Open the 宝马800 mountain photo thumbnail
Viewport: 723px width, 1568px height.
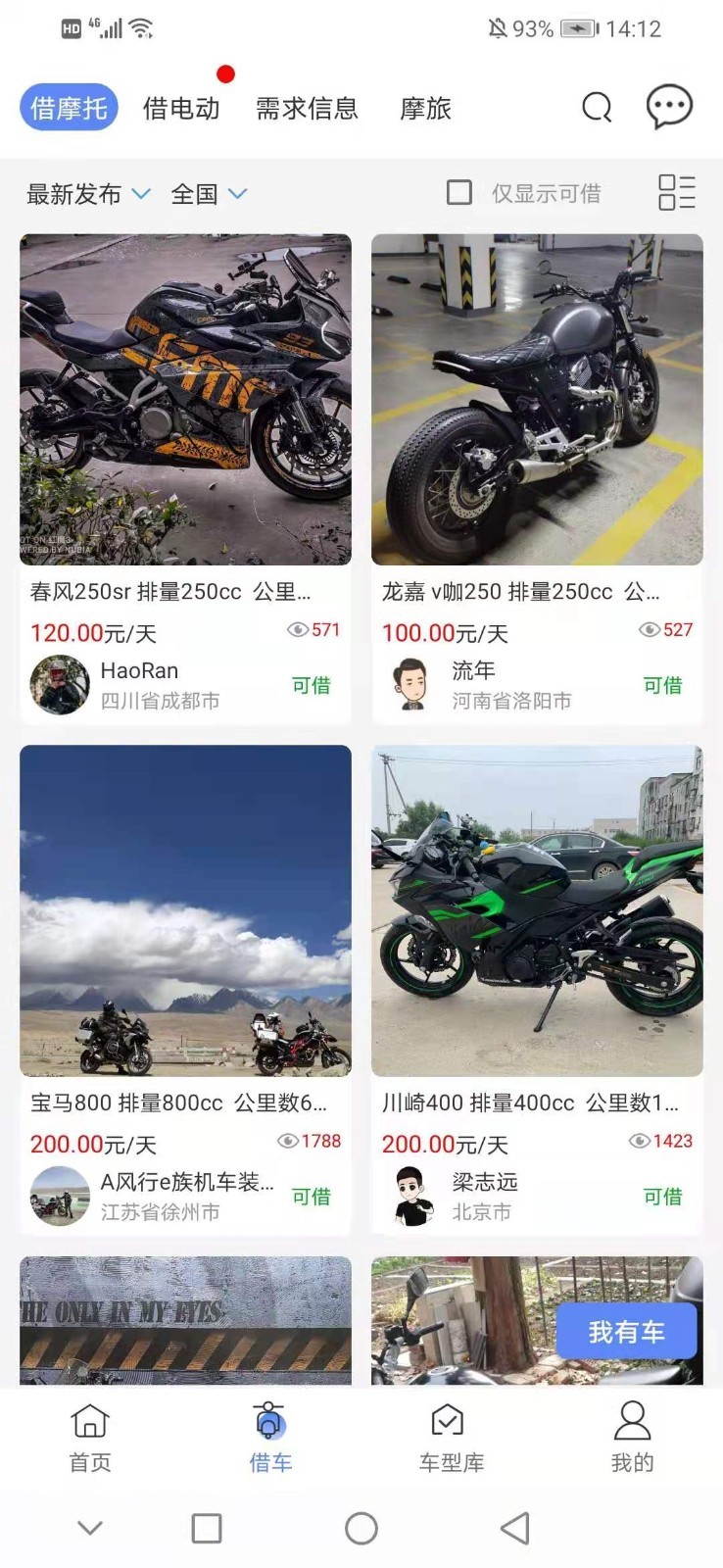click(185, 910)
